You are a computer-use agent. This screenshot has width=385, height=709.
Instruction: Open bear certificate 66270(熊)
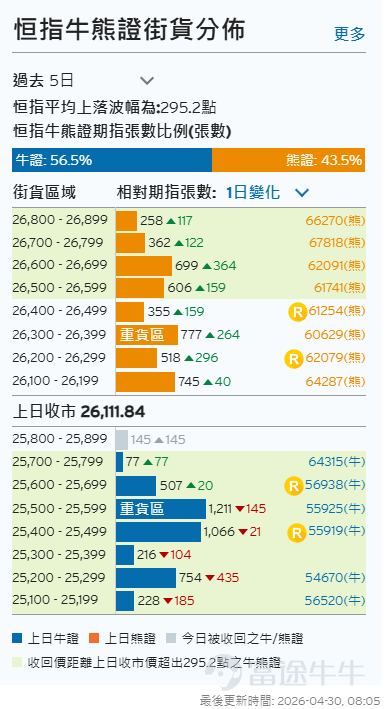pyautogui.click(x=335, y=221)
